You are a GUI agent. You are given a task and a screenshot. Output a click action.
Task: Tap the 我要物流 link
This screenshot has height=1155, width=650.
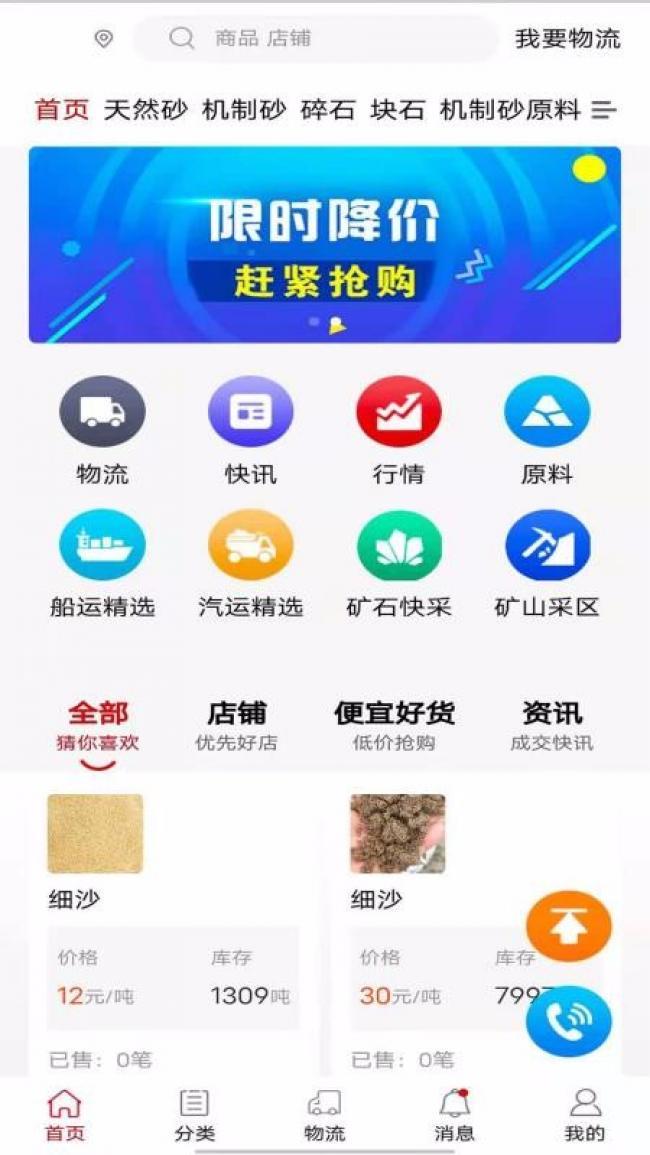567,39
